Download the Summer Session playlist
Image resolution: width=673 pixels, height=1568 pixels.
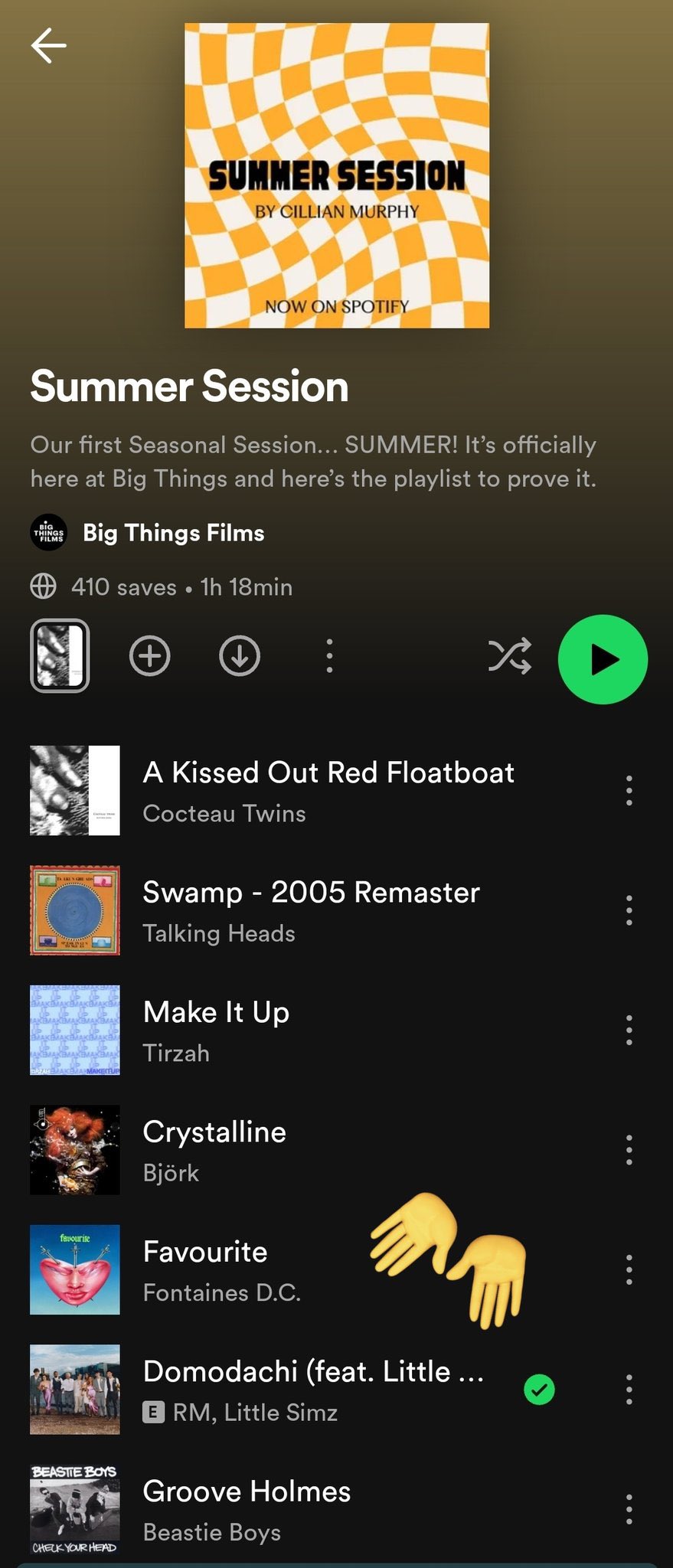click(240, 656)
